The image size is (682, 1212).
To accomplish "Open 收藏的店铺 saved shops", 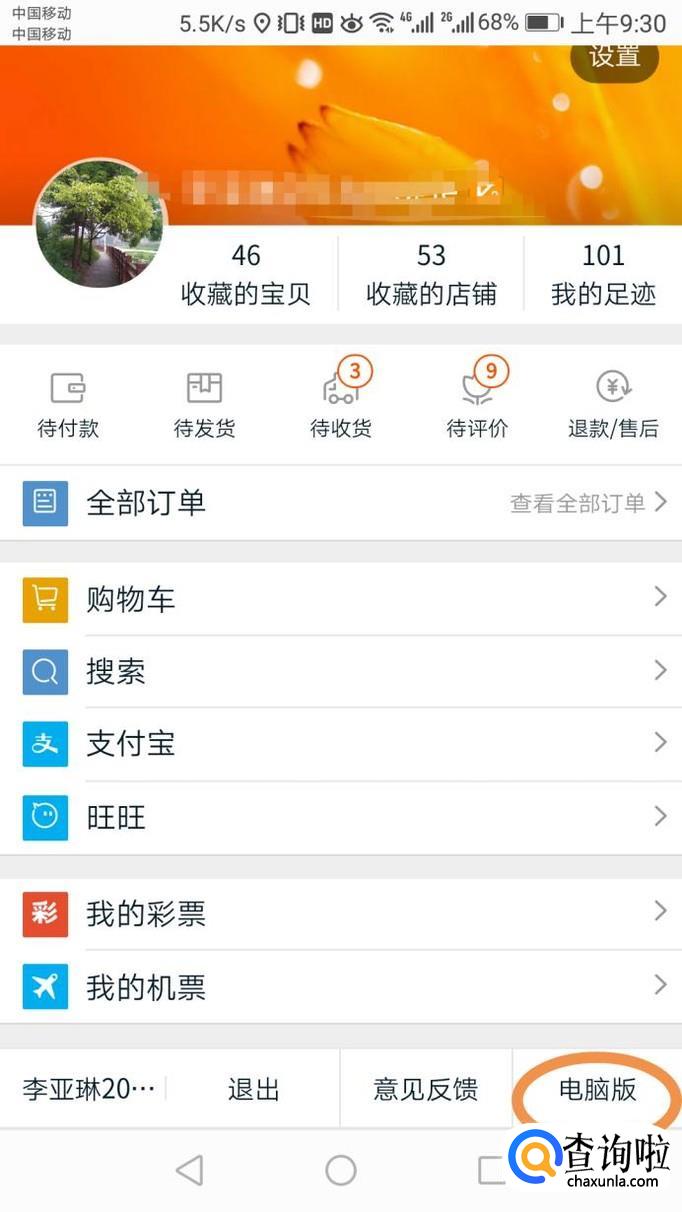I will click(431, 275).
